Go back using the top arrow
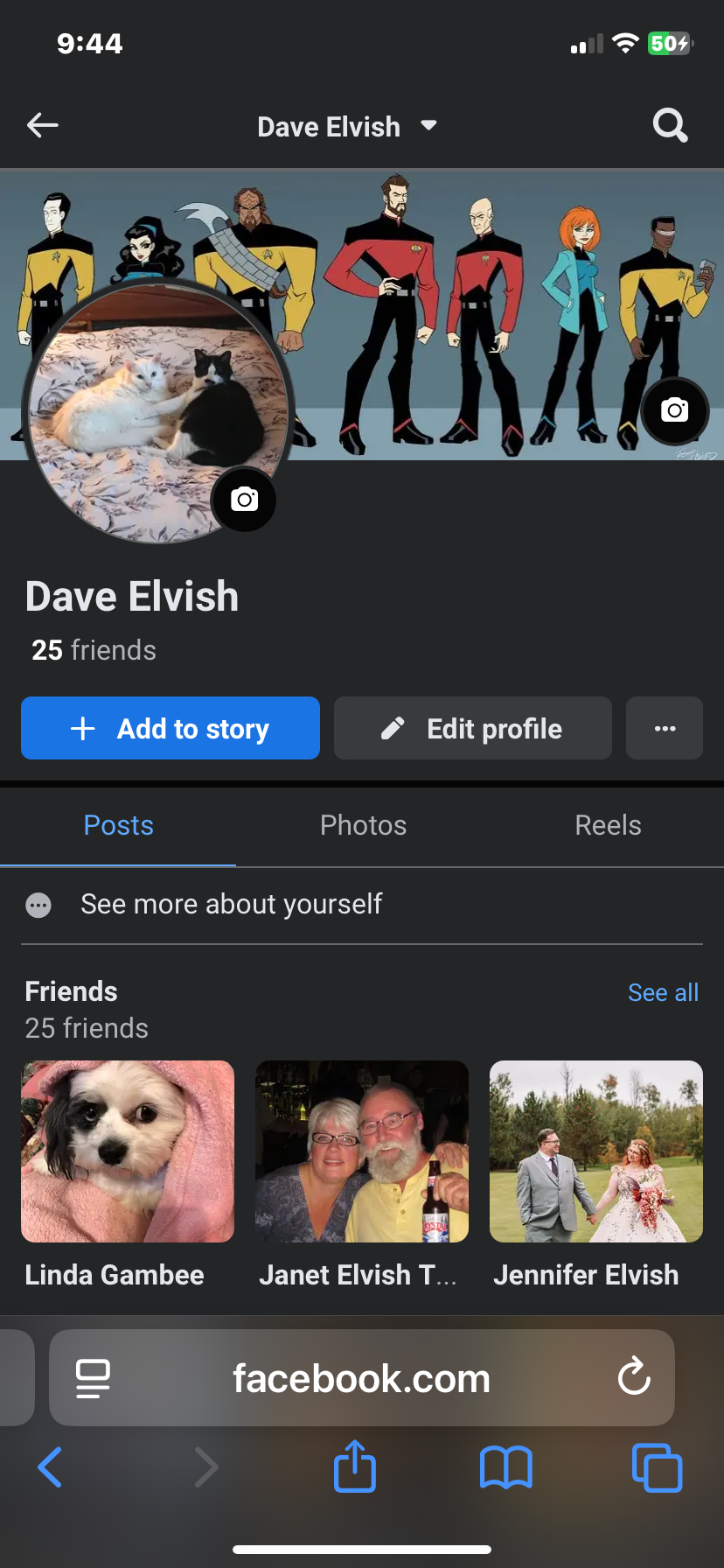The height and width of the screenshot is (1568, 724). click(42, 126)
